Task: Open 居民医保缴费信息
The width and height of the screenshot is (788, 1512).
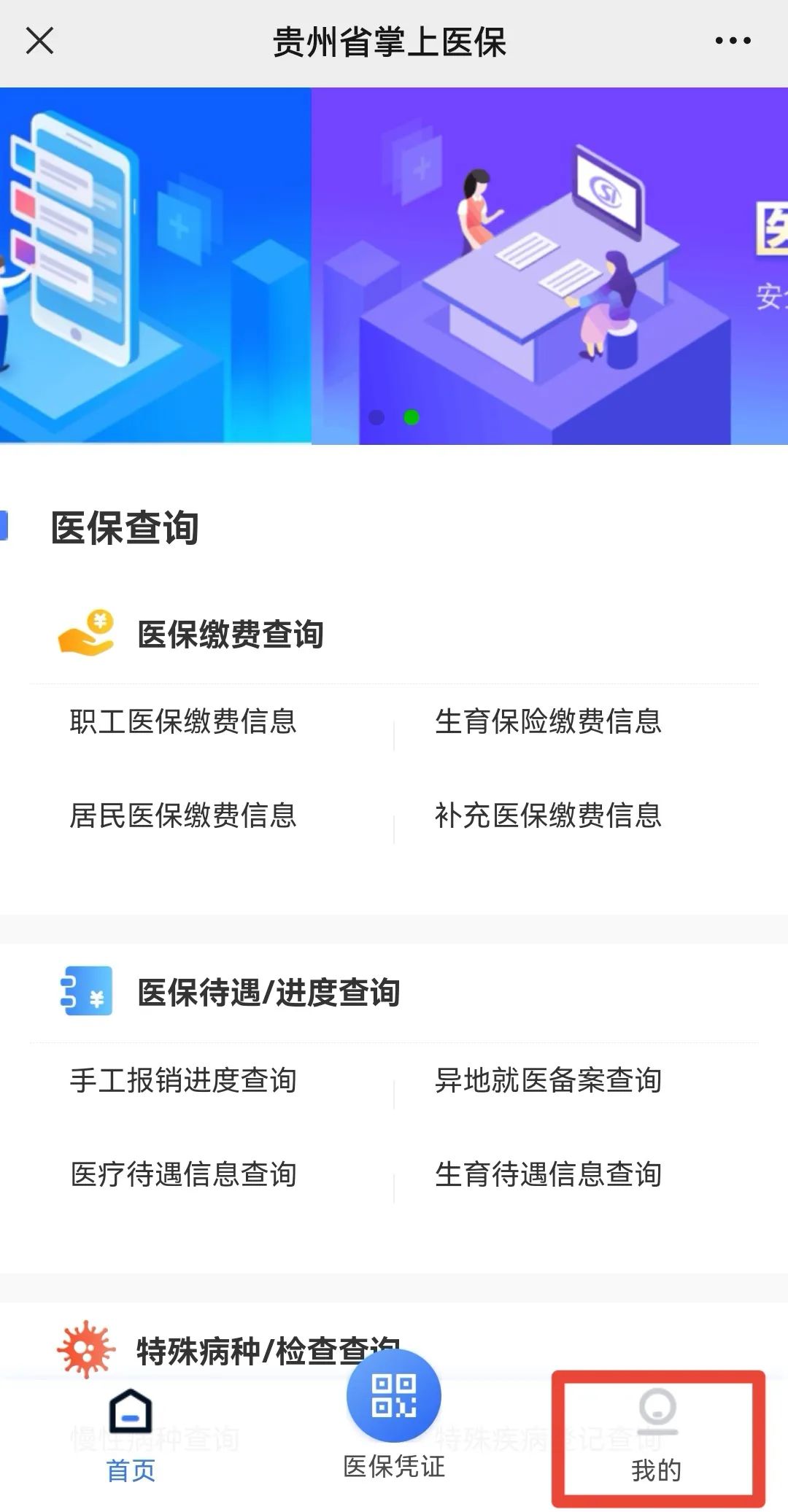Action: point(183,815)
